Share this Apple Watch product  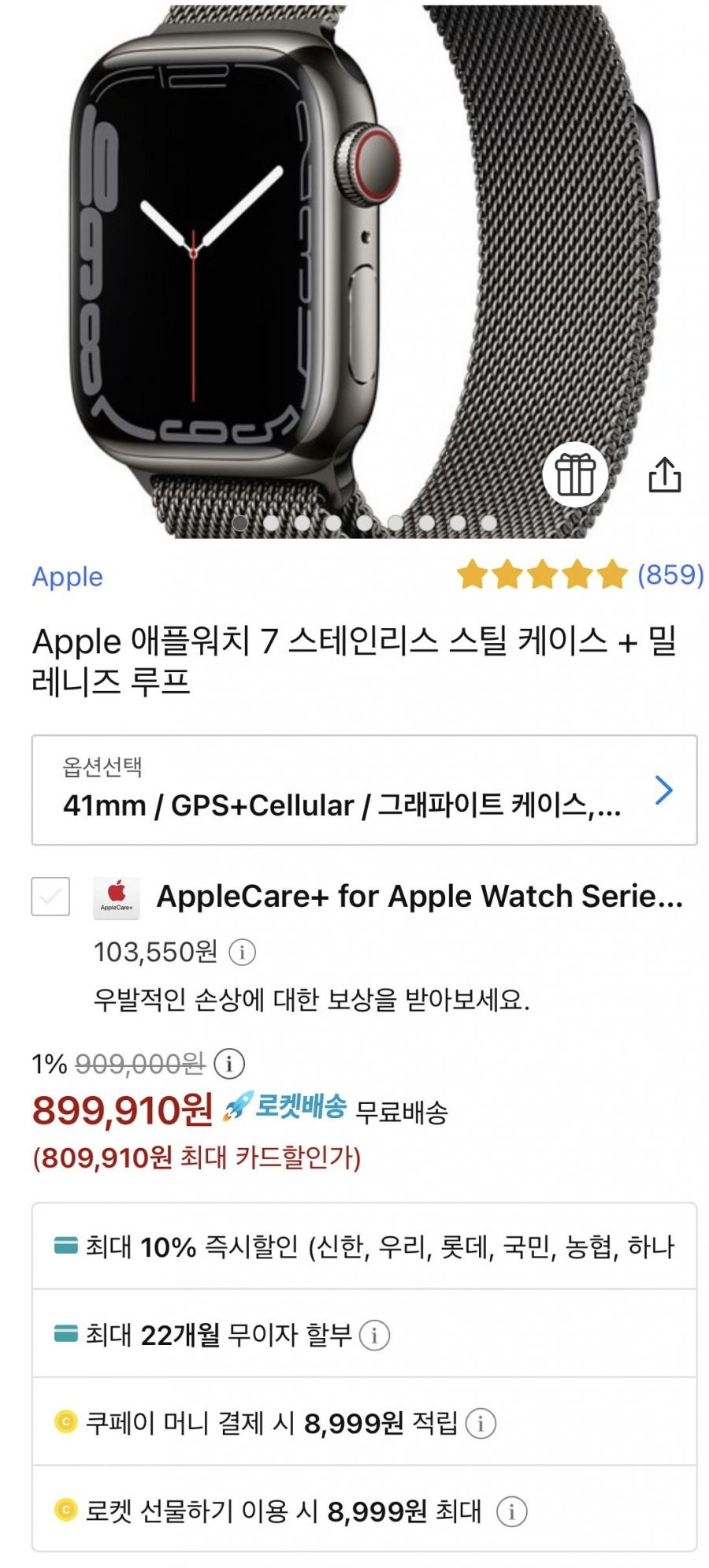click(x=664, y=474)
